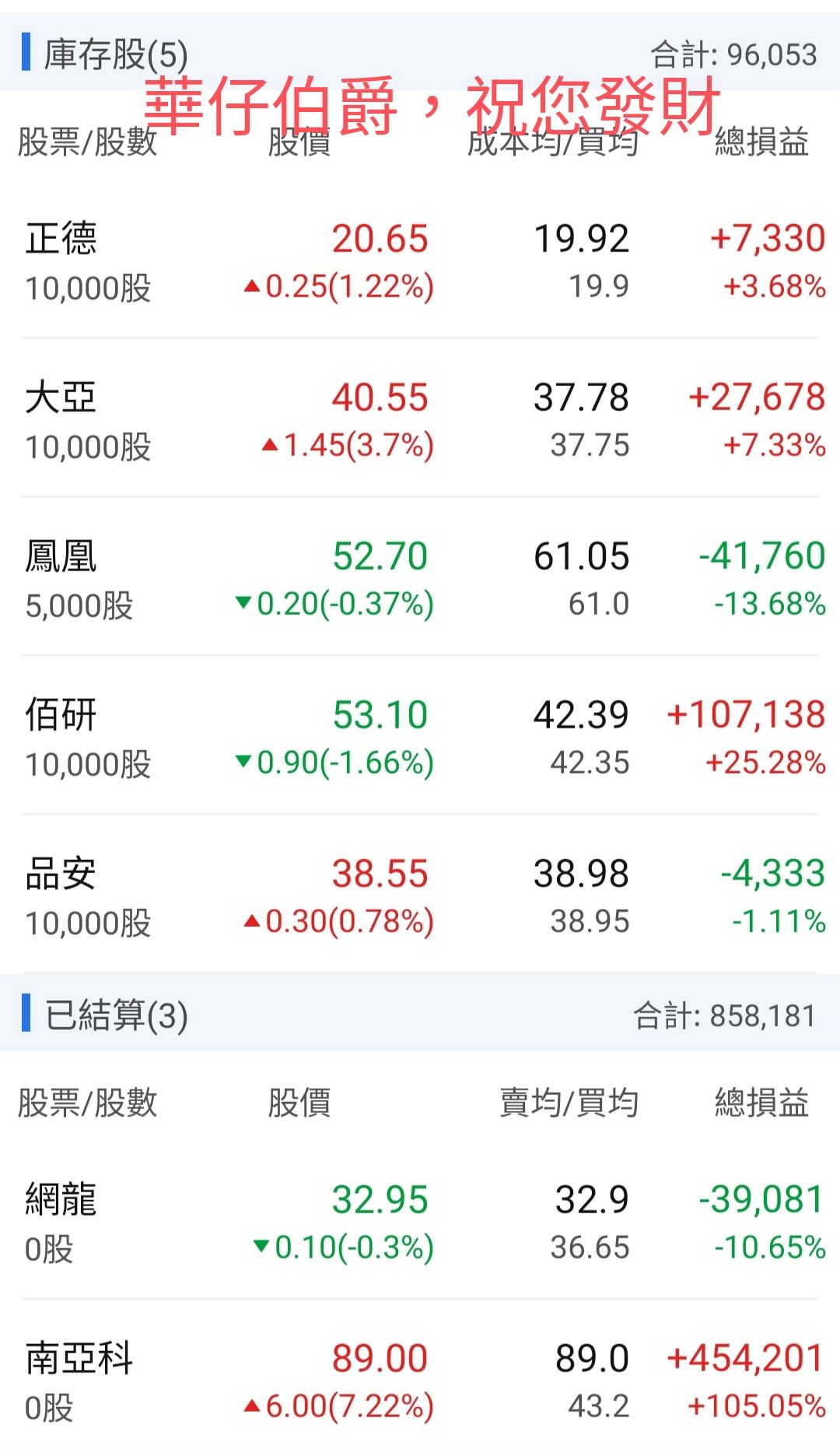840x1449 pixels.
Task: Open the 正德 stock holding row
Action: [x=420, y=261]
